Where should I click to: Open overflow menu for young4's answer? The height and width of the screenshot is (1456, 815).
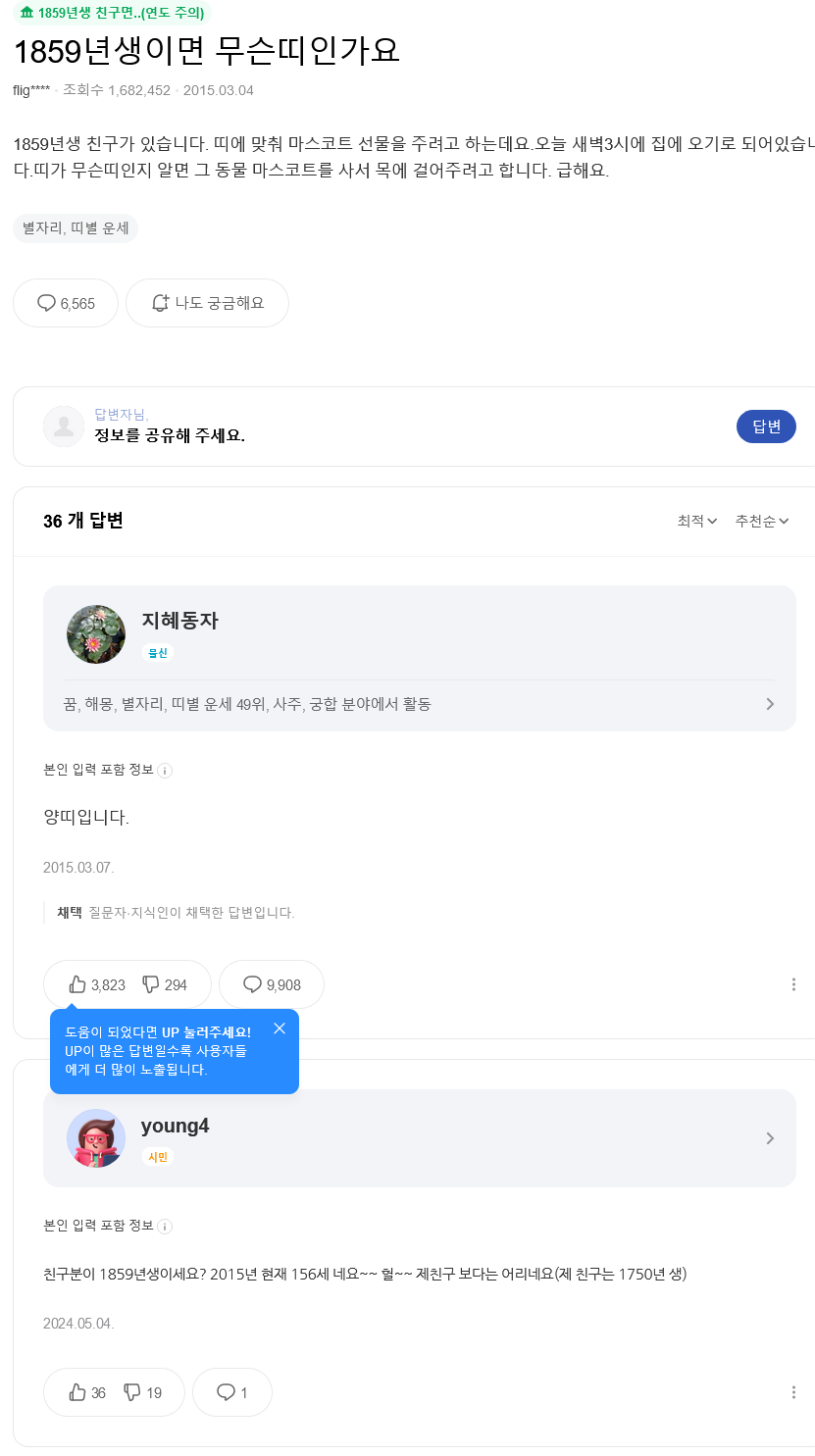click(793, 1392)
